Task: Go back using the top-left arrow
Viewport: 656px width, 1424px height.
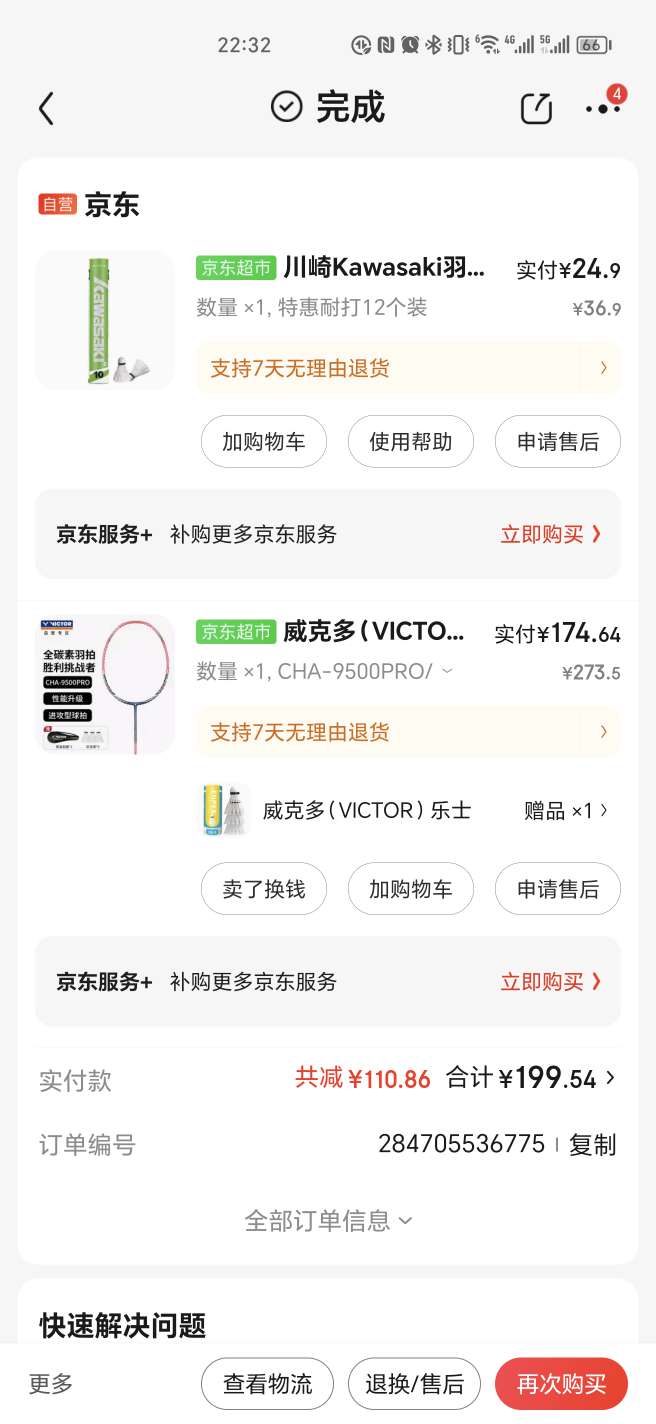Action: 46,108
